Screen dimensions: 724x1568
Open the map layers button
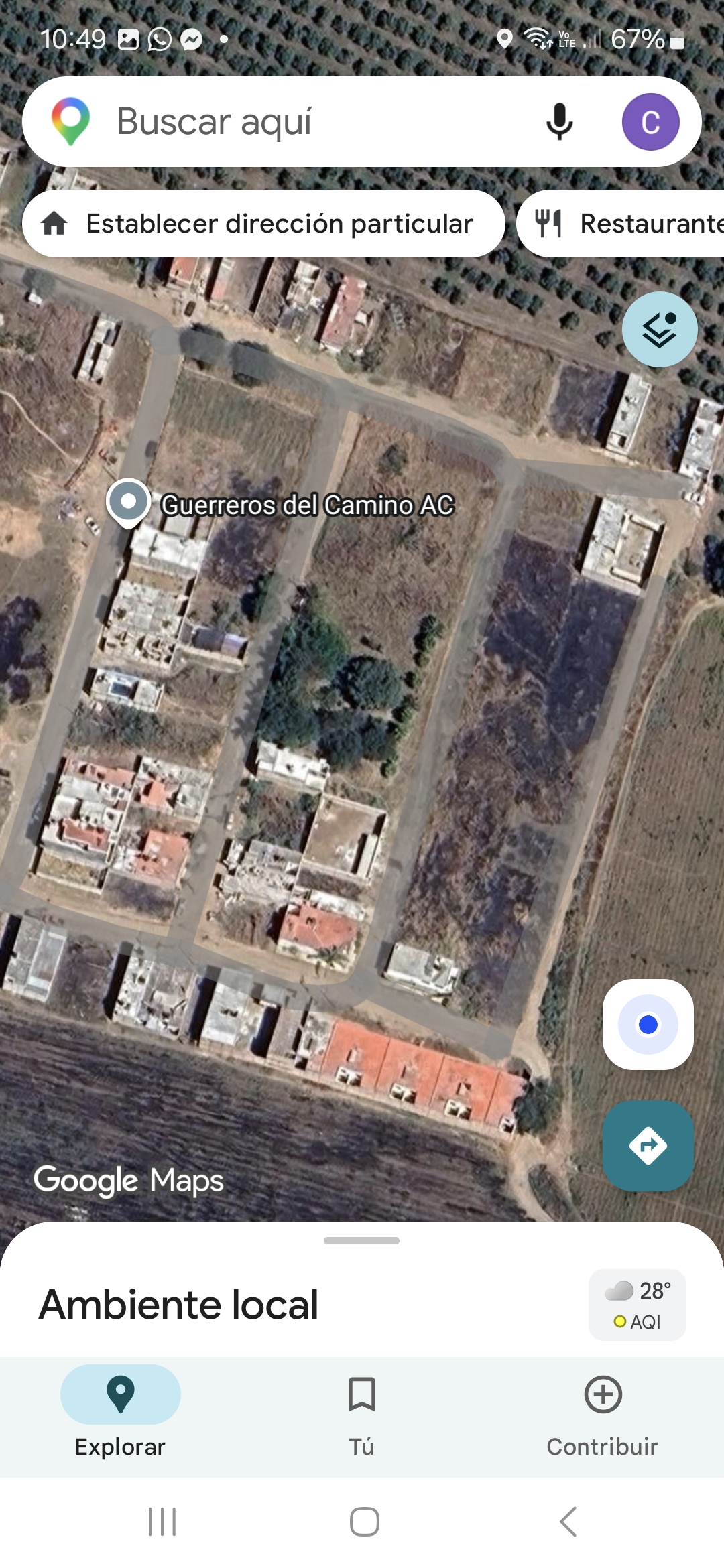[660, 330]
